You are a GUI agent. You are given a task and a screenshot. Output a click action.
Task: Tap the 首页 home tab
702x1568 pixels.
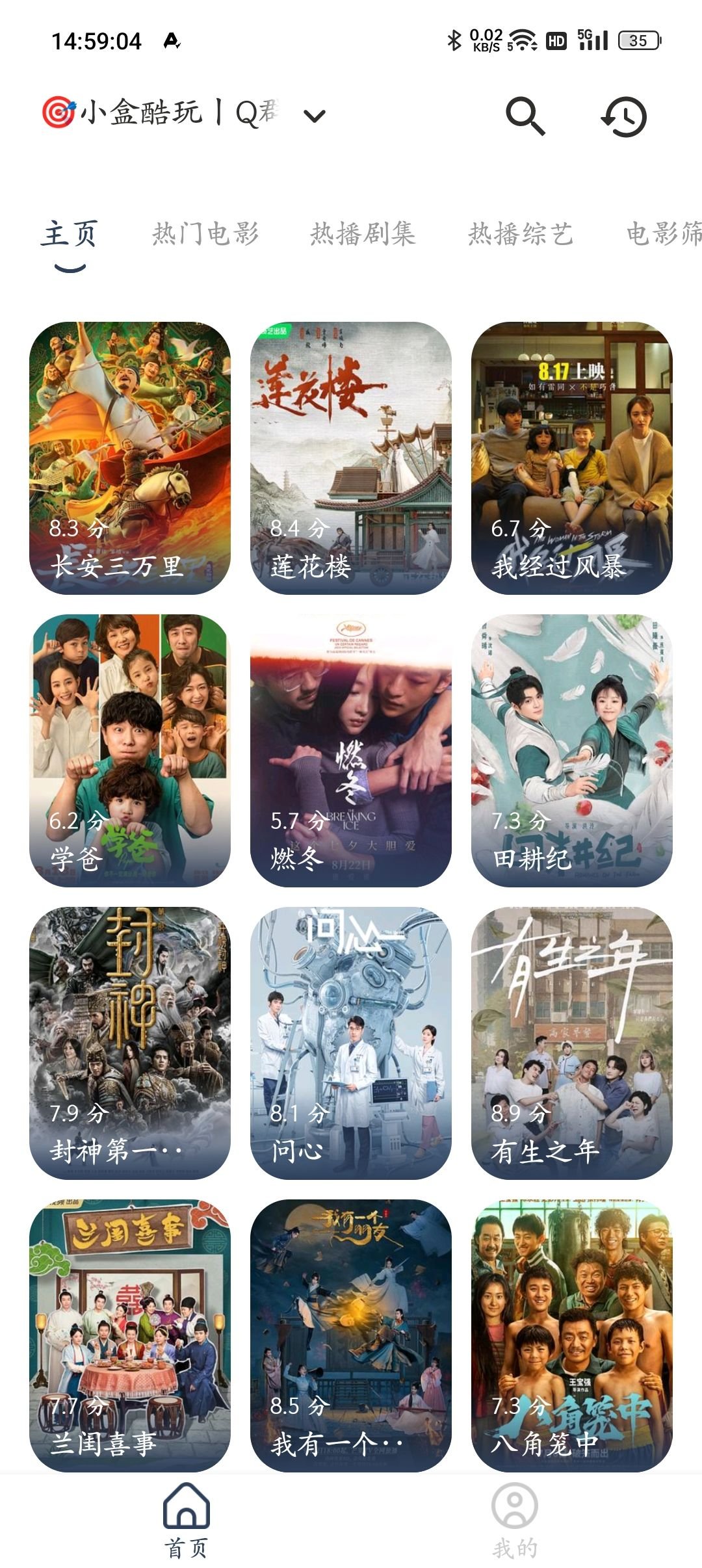(x=187, y=1520)
